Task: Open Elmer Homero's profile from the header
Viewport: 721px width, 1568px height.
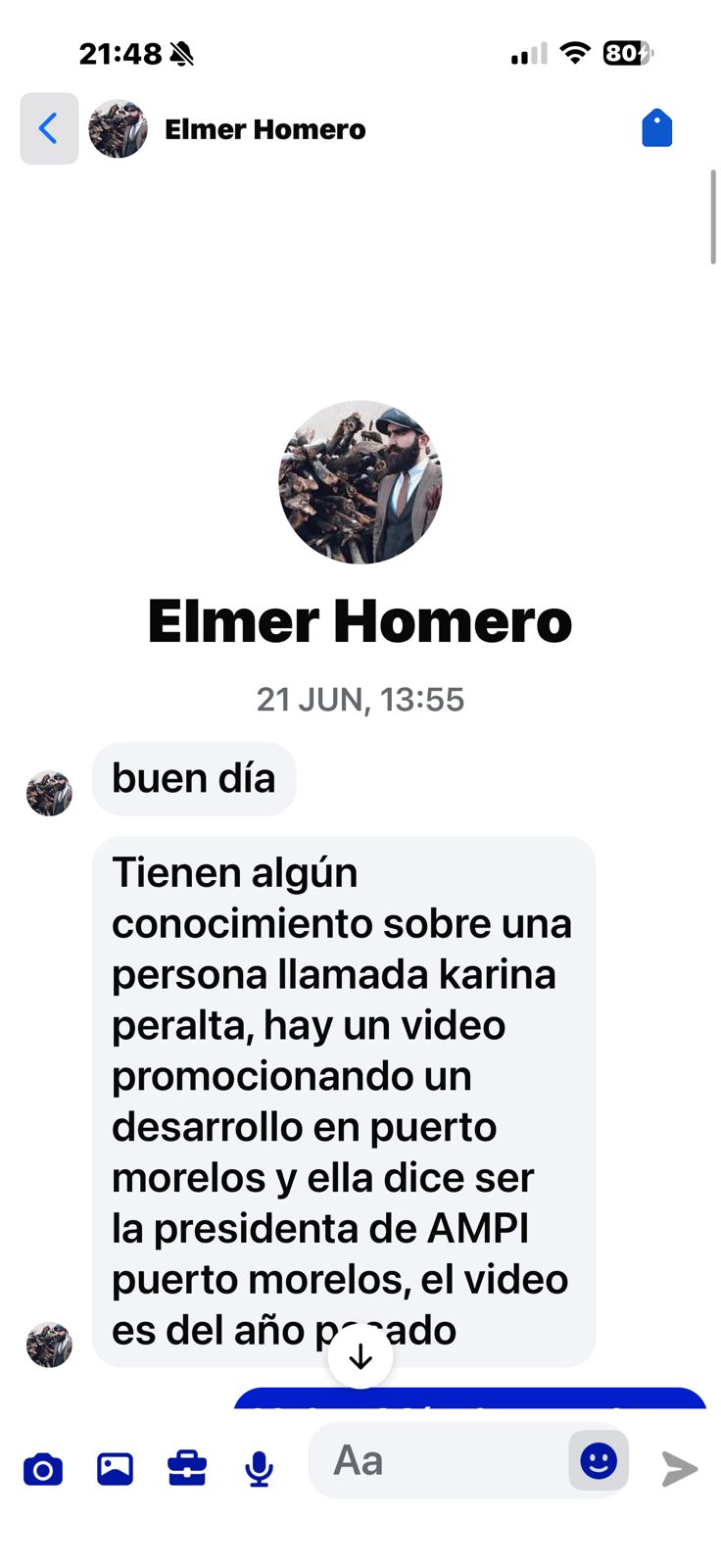Action: 264,129
